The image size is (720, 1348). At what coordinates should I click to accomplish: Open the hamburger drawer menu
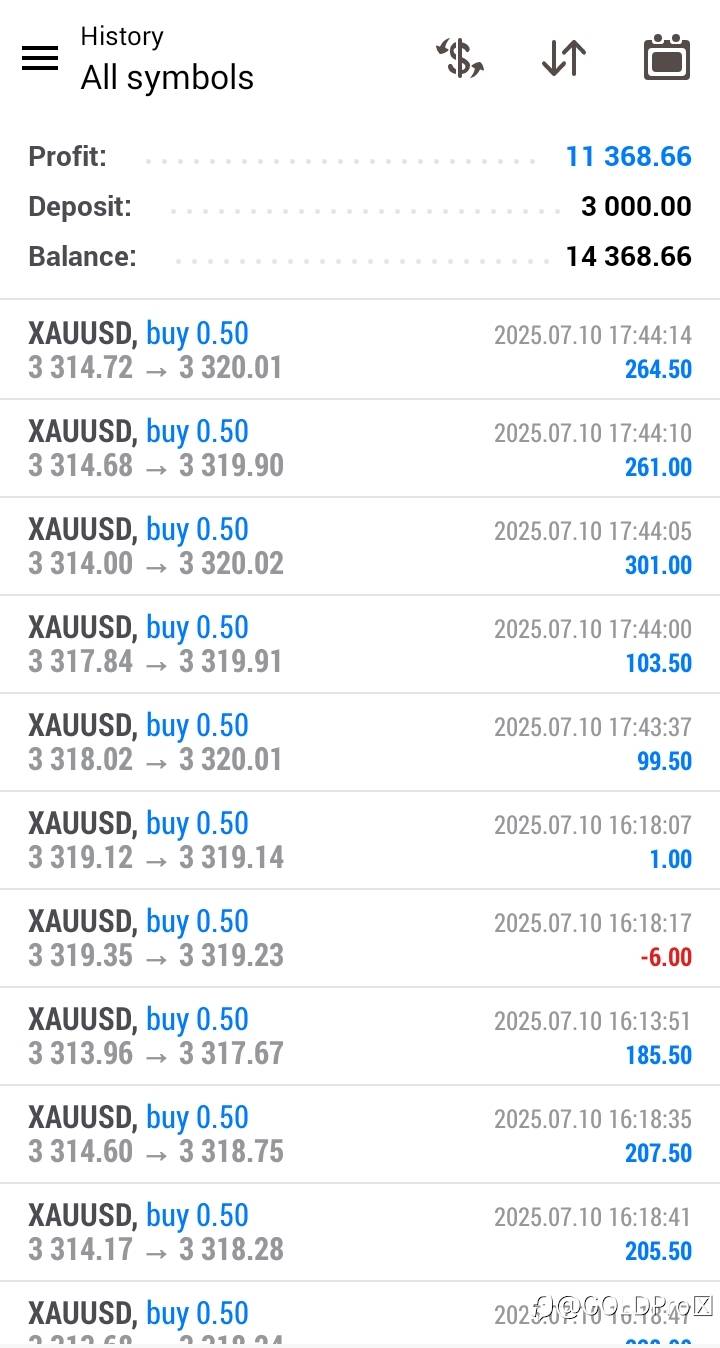tap(40, 58)
